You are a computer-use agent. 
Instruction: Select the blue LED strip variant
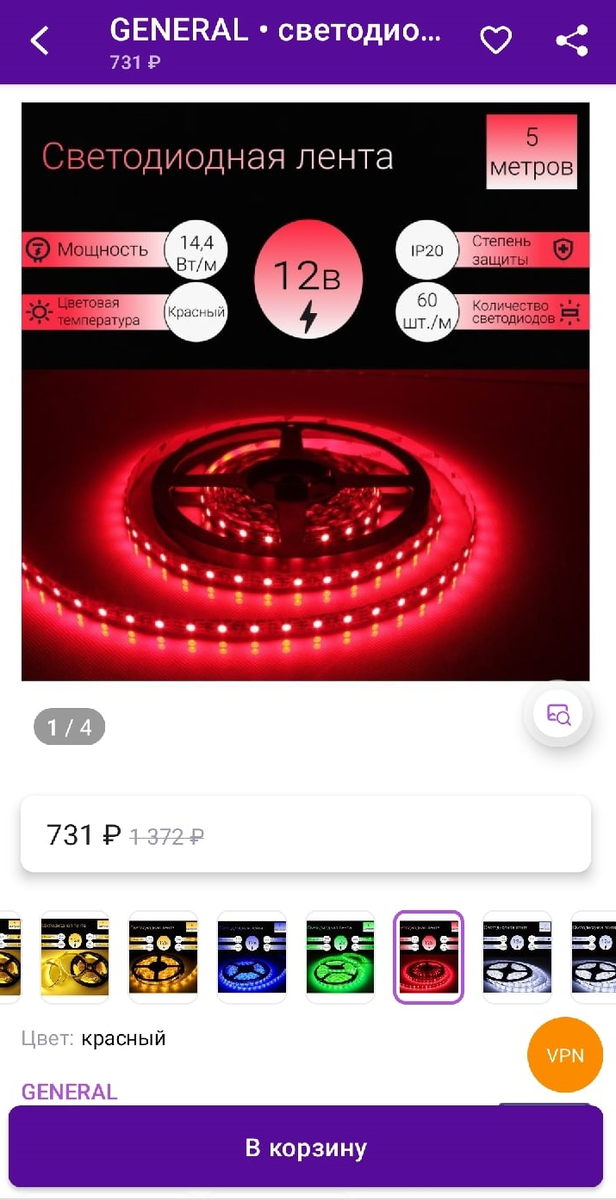tap(252, 956)
